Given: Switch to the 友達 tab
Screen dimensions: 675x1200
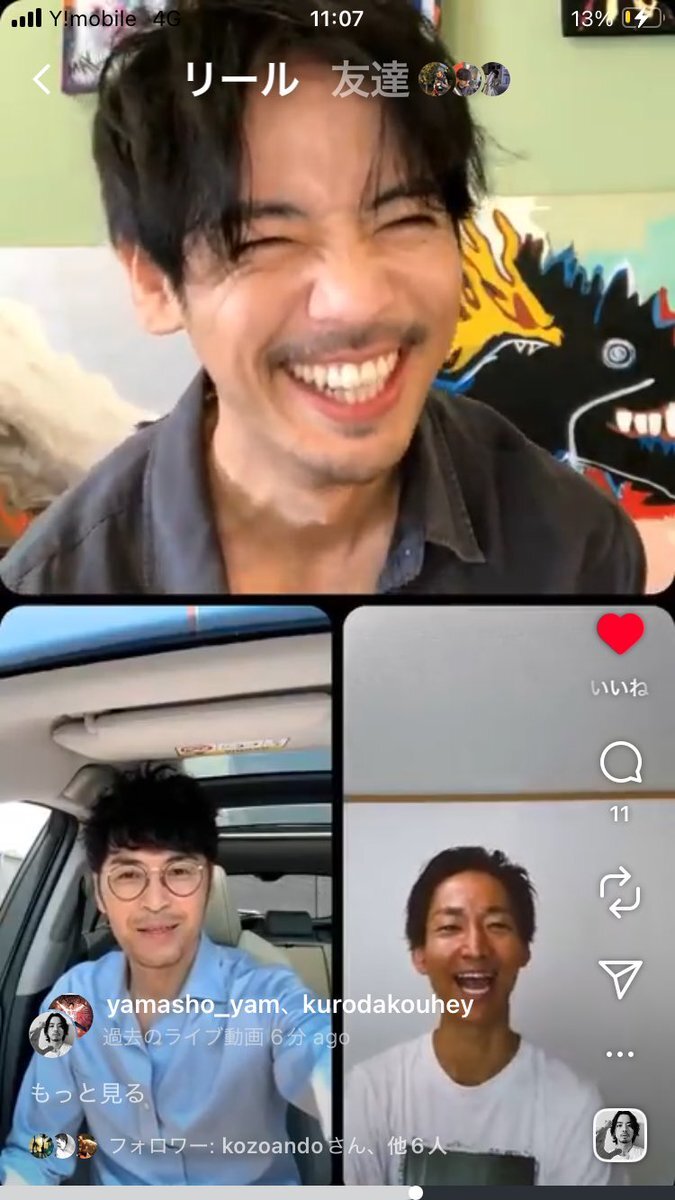Looking at the screenshot, I should (370, 80).
